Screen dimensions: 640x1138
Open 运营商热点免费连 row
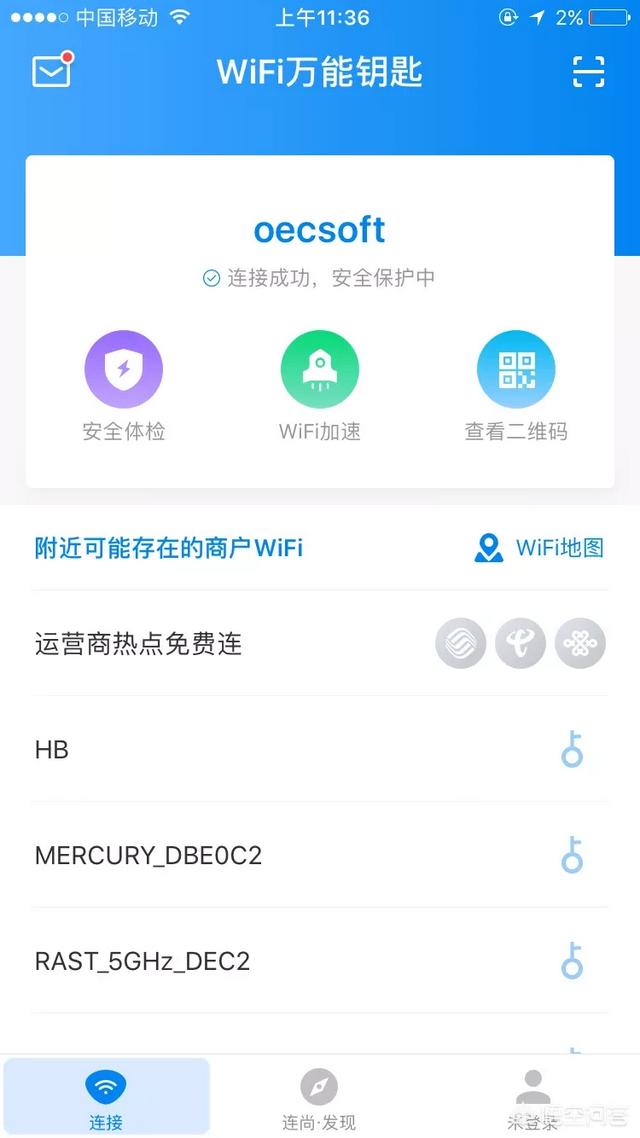(320, 643)
